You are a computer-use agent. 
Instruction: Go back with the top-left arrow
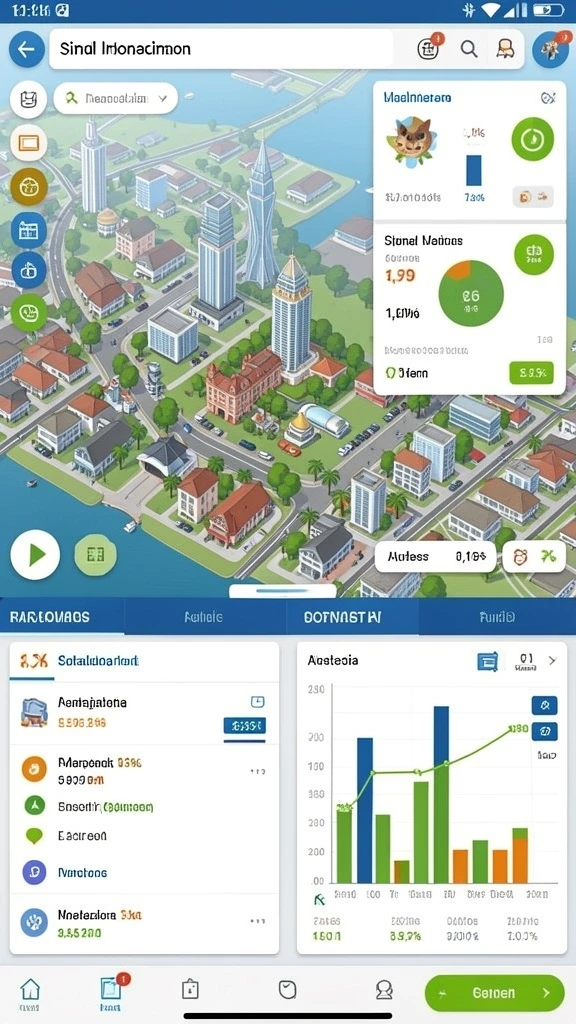[x=27, y=49]
